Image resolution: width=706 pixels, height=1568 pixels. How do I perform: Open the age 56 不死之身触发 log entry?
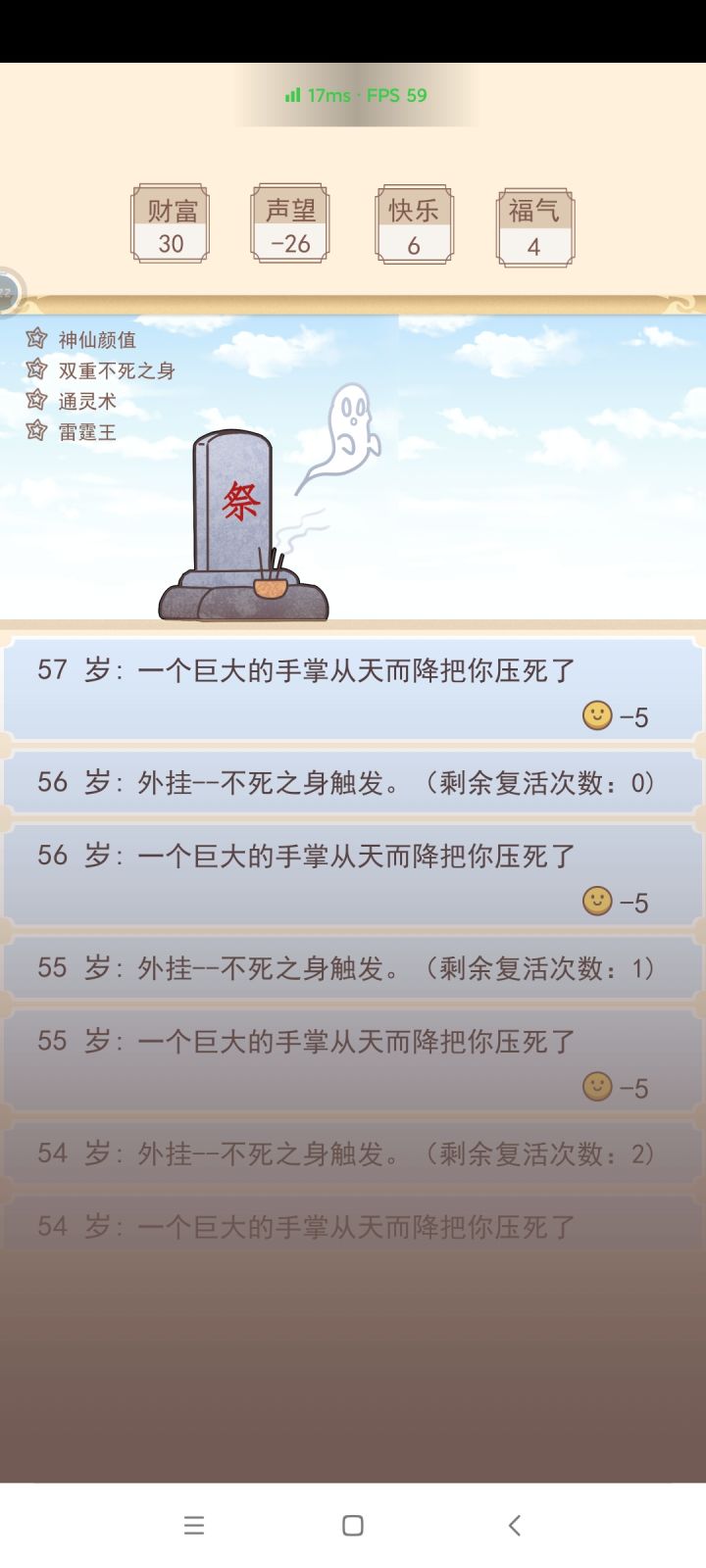tap(353, 782)
